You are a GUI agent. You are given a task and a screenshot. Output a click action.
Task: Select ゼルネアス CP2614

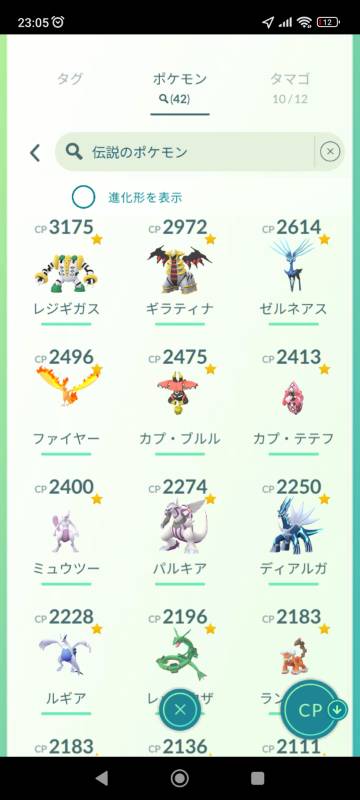click(x=294, y=272)
